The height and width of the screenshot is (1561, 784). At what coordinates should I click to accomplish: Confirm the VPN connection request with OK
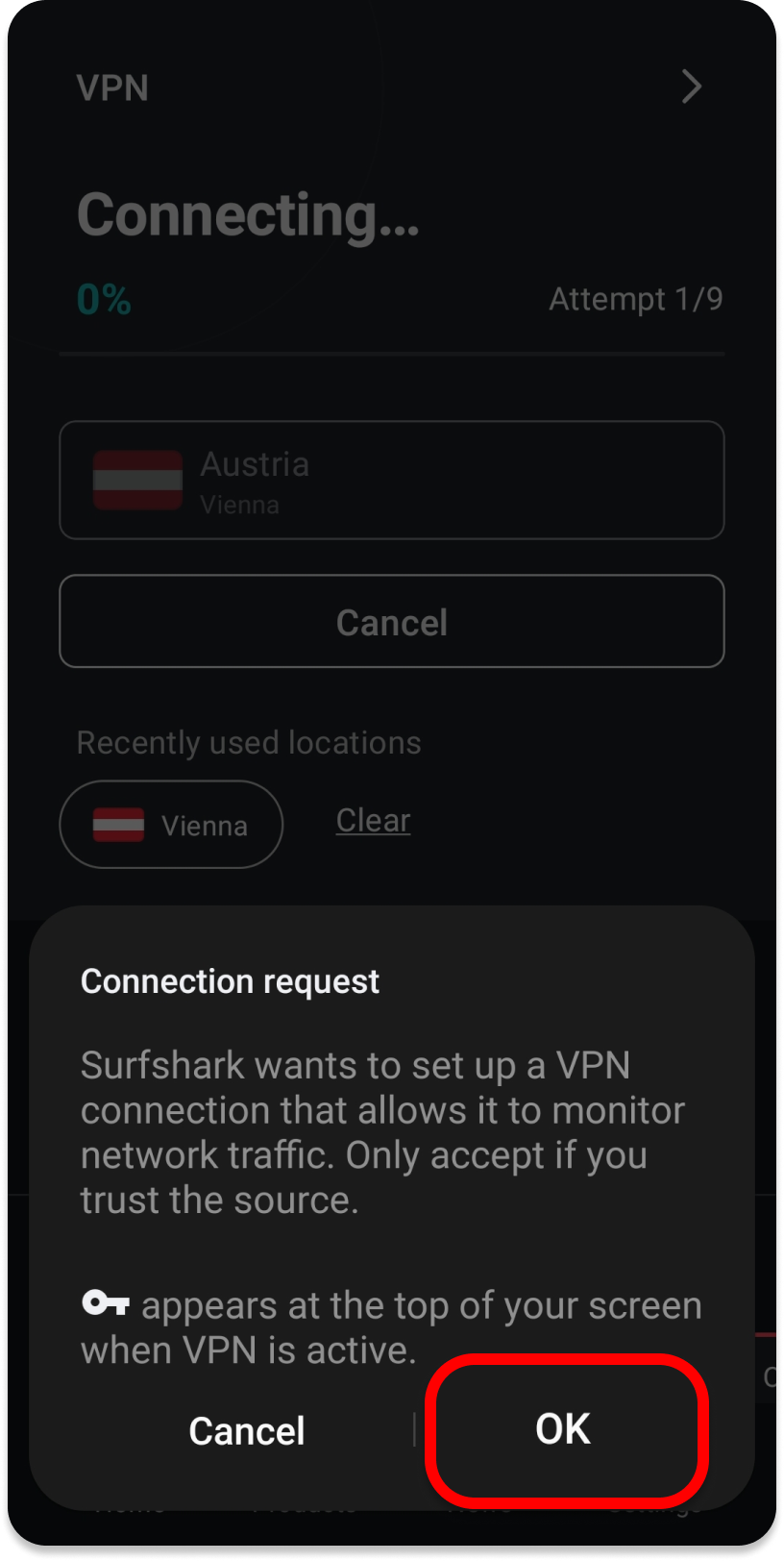564,1428
